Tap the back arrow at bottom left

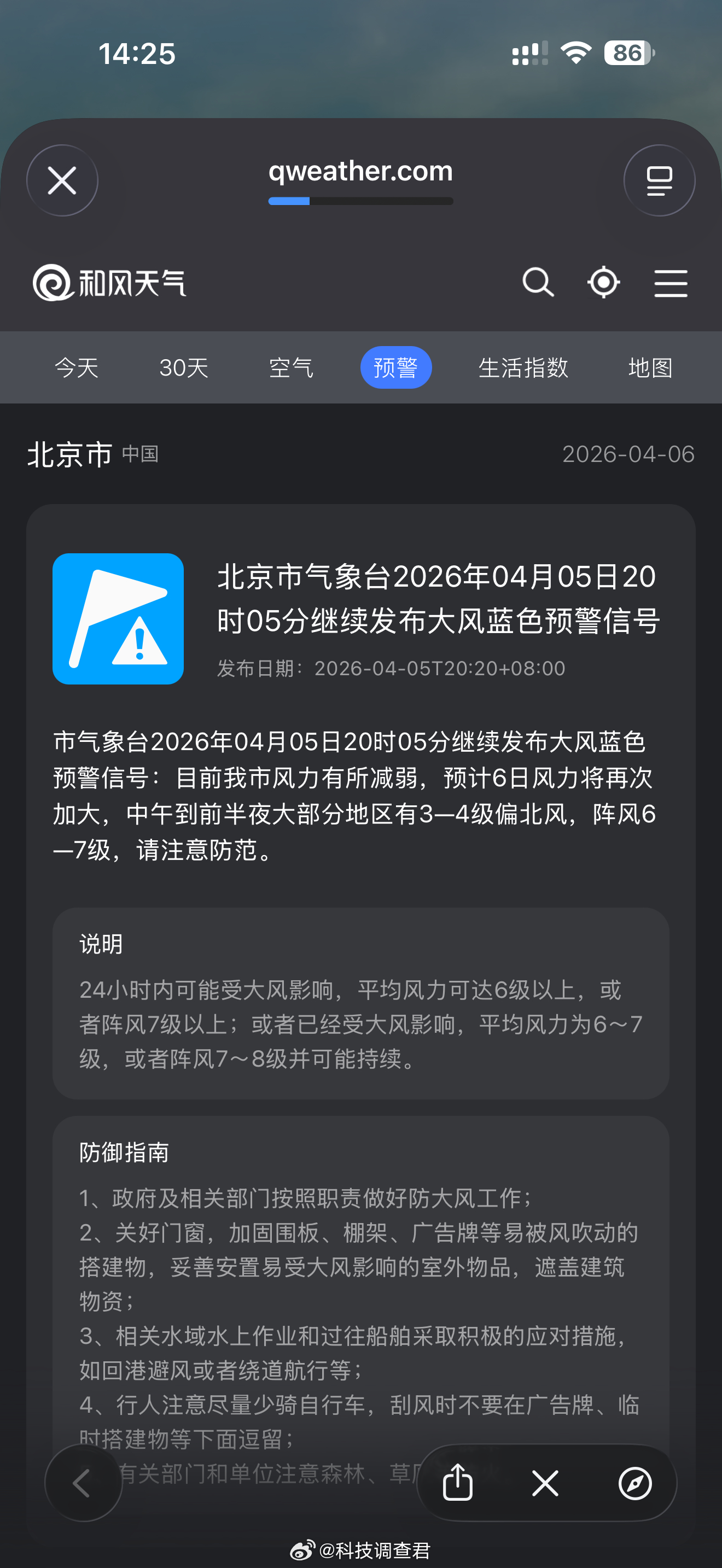pyautogui.click(x=83, y=1483)
